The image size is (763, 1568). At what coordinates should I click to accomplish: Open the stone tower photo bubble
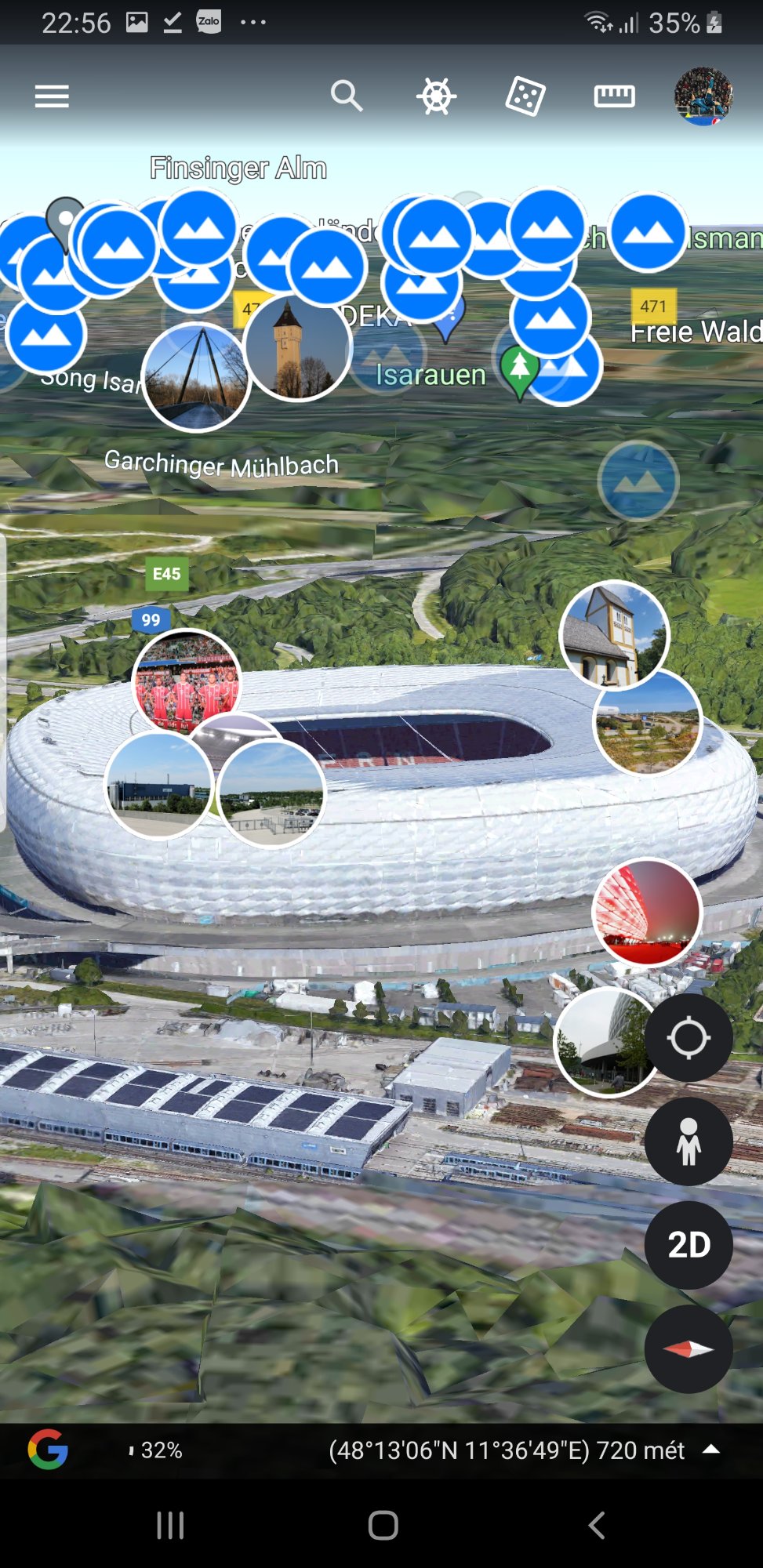click(297, 347)
